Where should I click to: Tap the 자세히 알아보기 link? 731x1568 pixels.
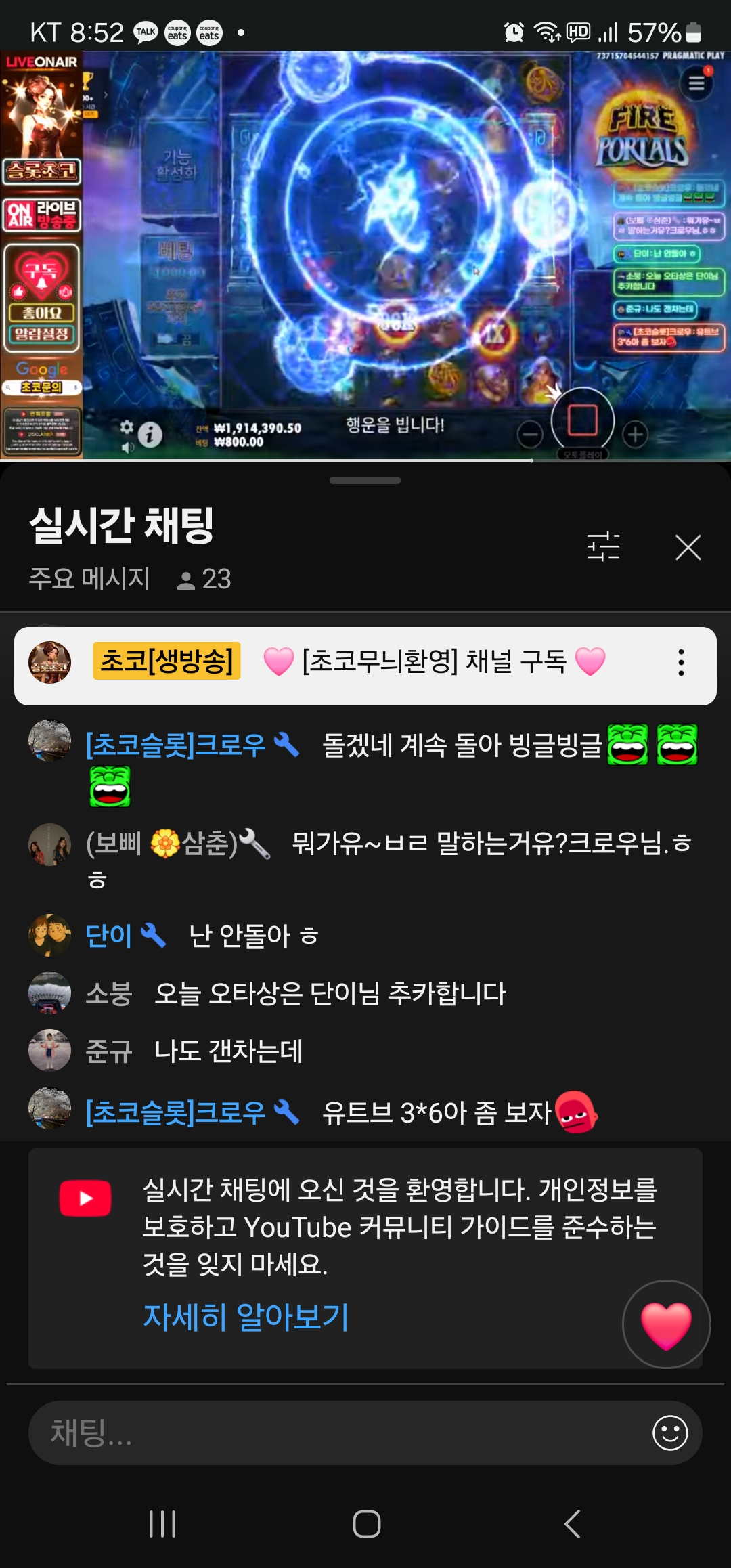click(246, 1317)
